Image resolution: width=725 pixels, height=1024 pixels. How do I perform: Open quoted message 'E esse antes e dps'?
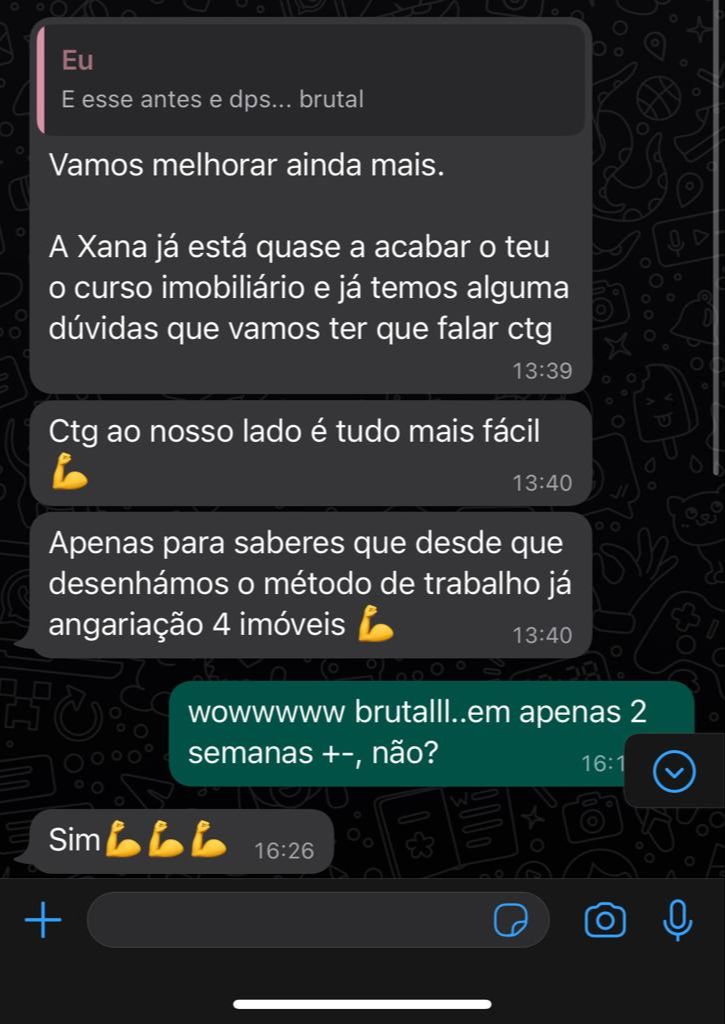(x=310, y=80)
